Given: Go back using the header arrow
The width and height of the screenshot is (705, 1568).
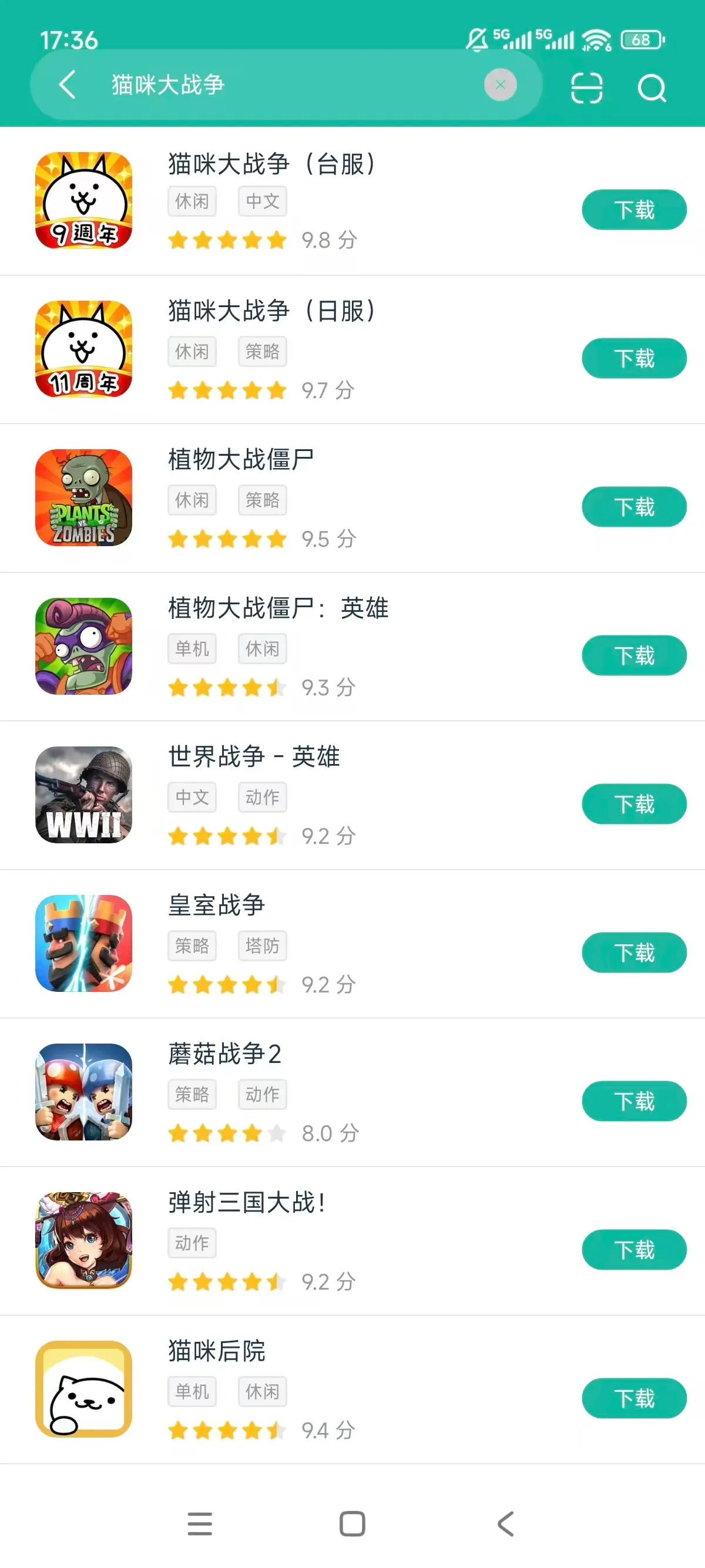Looking at the screenshot, I should coord(68,85).
